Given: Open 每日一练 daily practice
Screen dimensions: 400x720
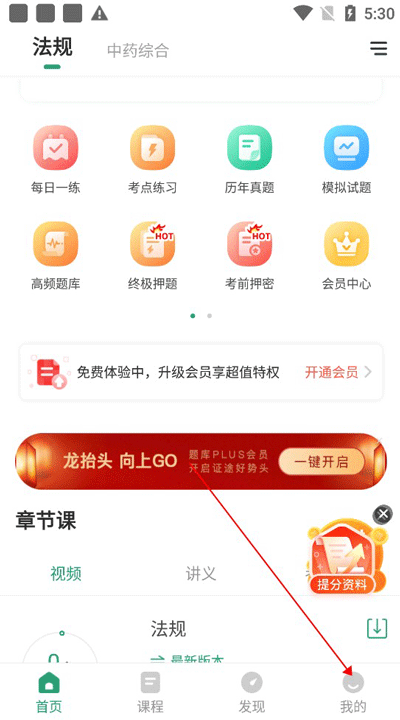Looking at the screenshot, I should 56,159.
